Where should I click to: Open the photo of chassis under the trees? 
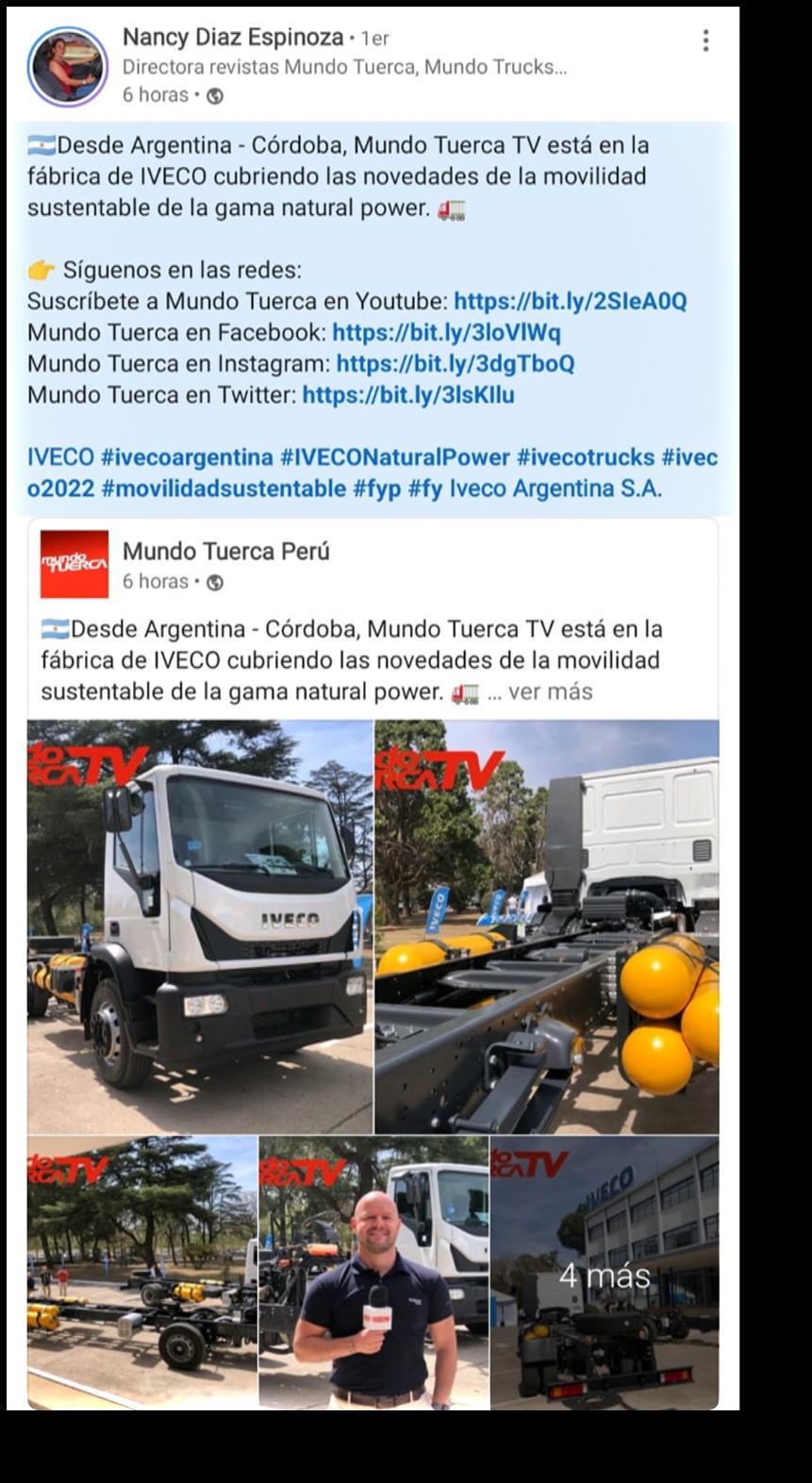coord(142,1272)
